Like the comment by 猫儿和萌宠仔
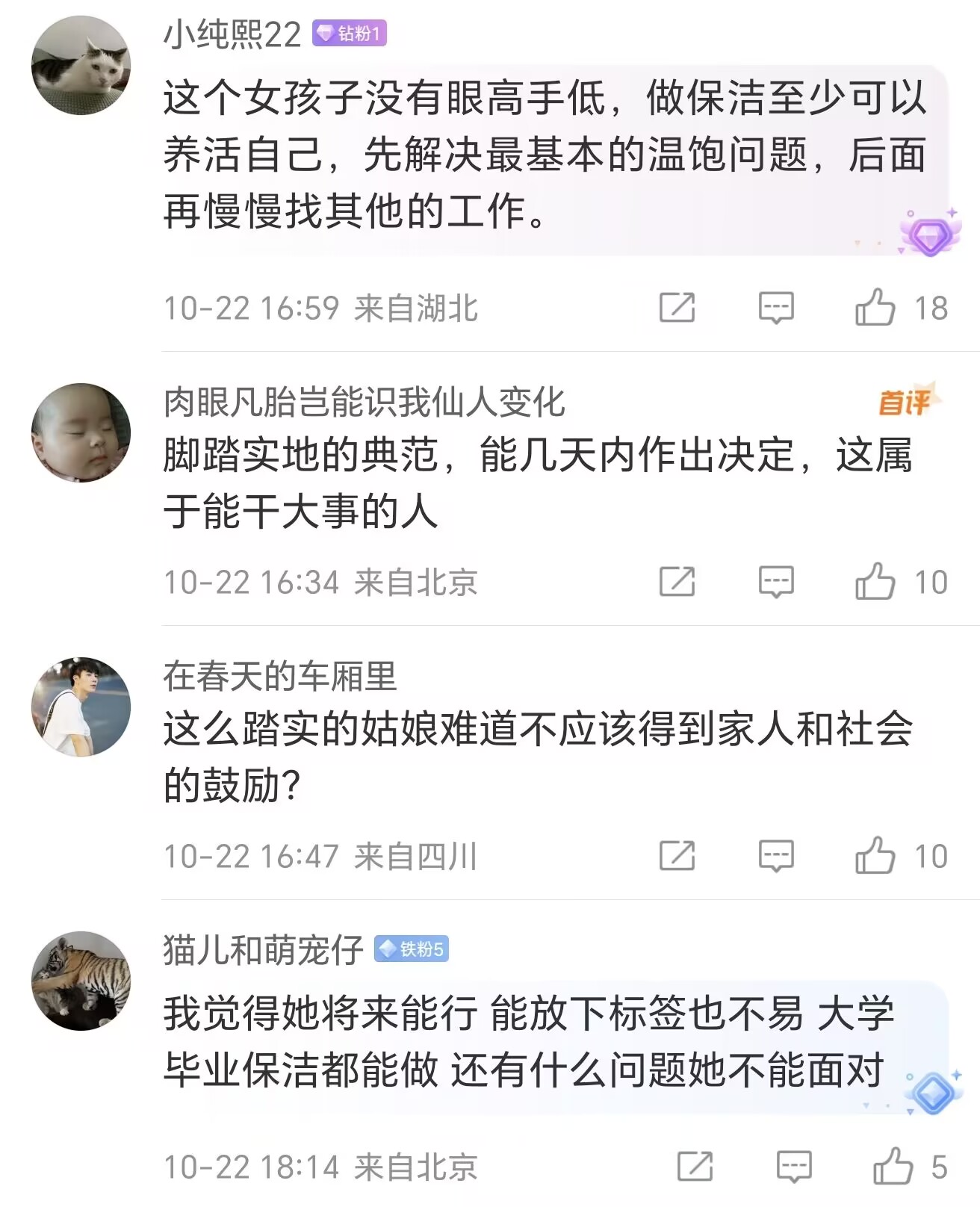Screen dimensions: 980x1207 893,1167
